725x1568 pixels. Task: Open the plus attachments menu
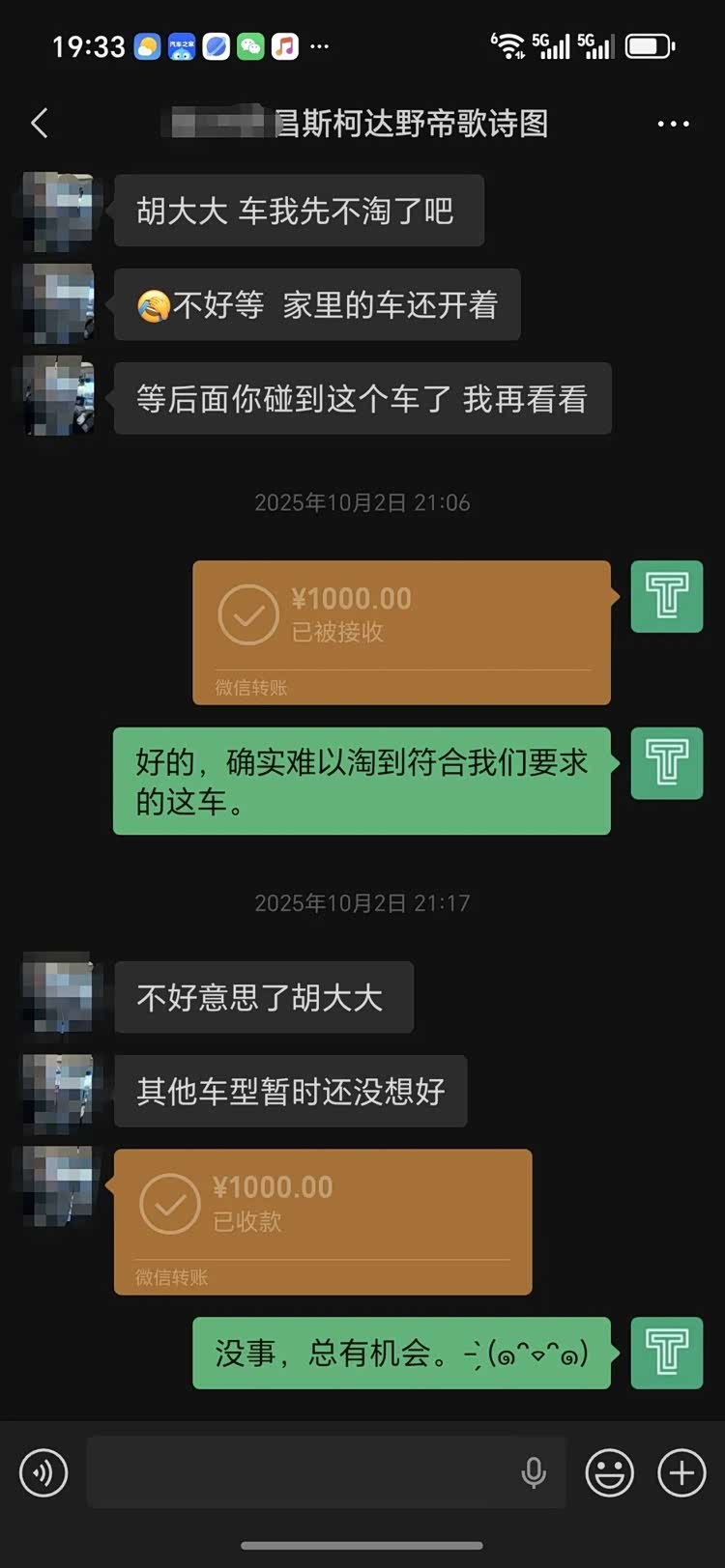click(681, 1473)
